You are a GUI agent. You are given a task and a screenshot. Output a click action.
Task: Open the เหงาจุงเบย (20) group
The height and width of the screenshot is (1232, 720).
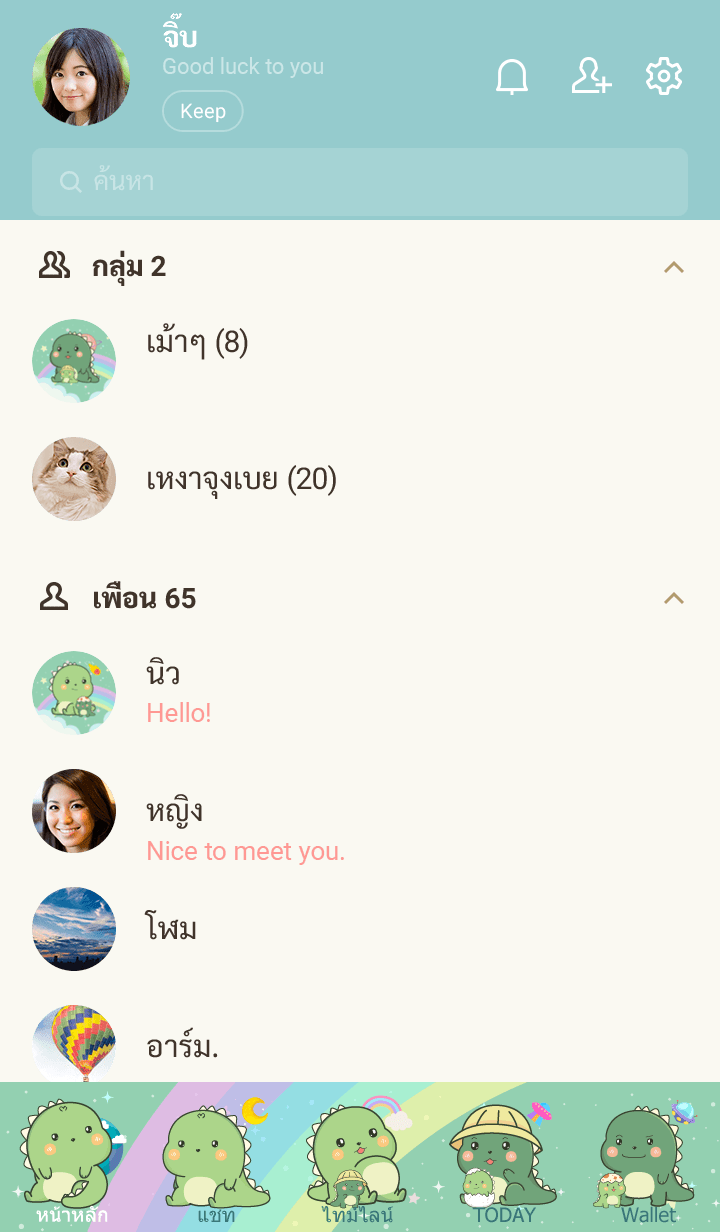[x=241, y=480]
